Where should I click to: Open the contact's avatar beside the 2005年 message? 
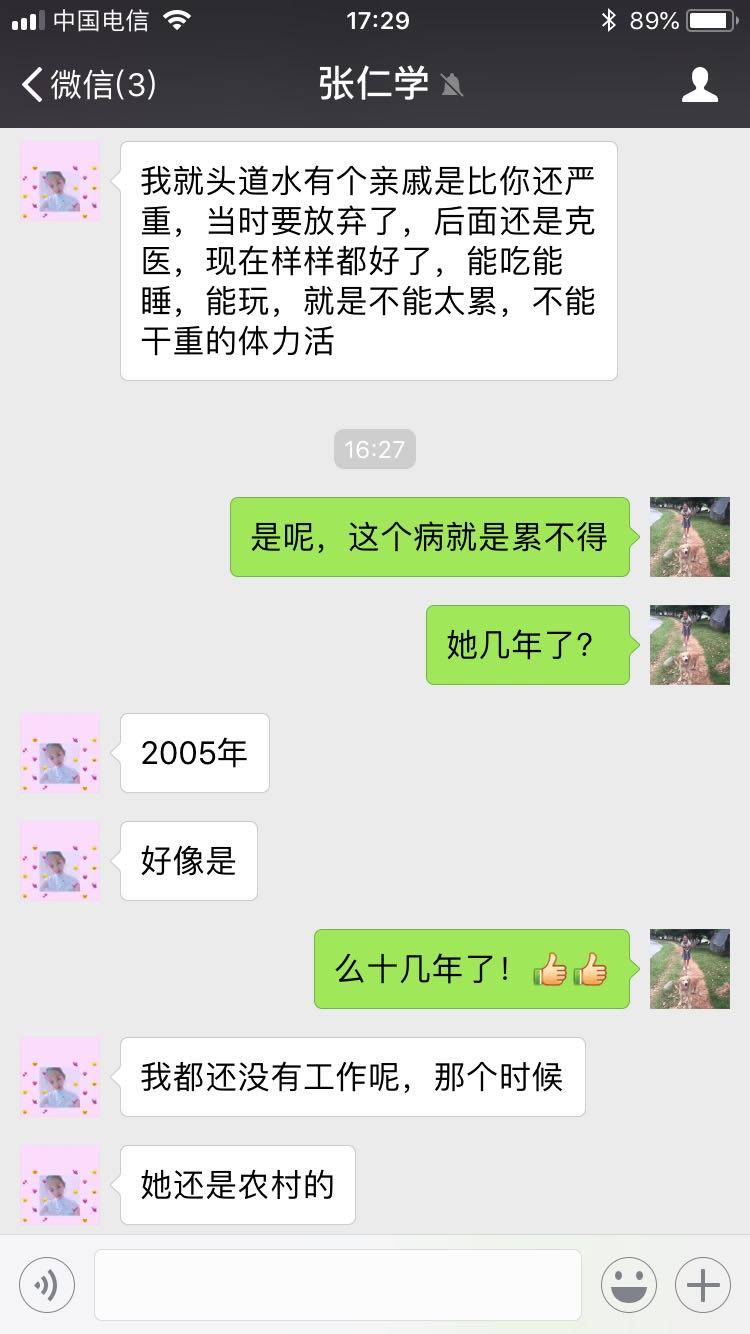tap(60, 753)
